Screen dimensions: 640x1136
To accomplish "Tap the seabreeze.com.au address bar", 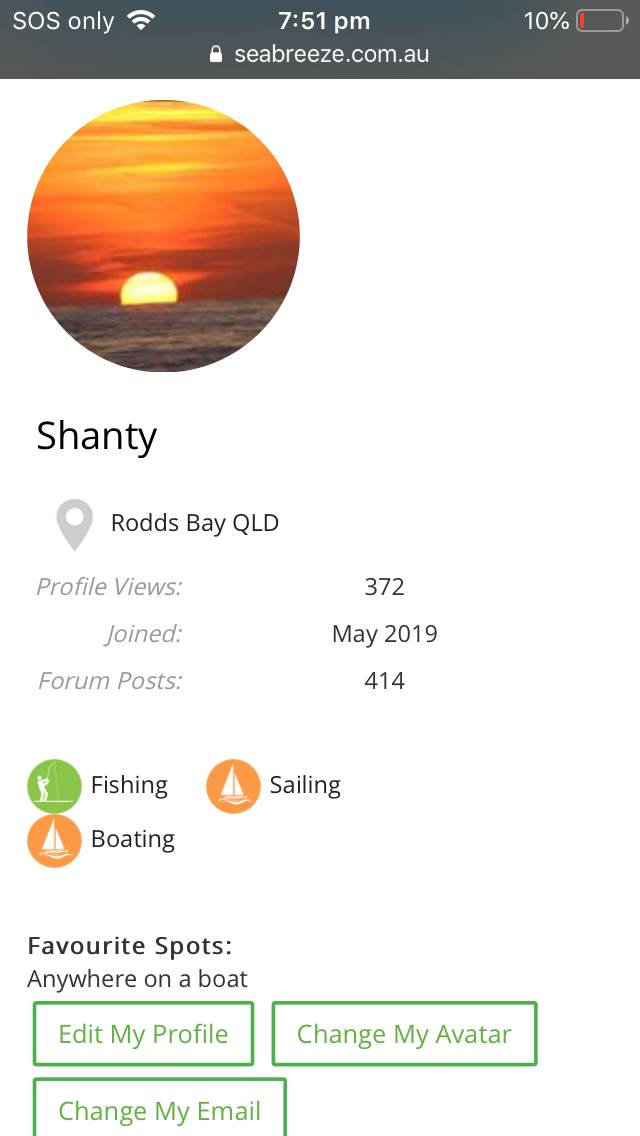I will (x=320, y=55).
